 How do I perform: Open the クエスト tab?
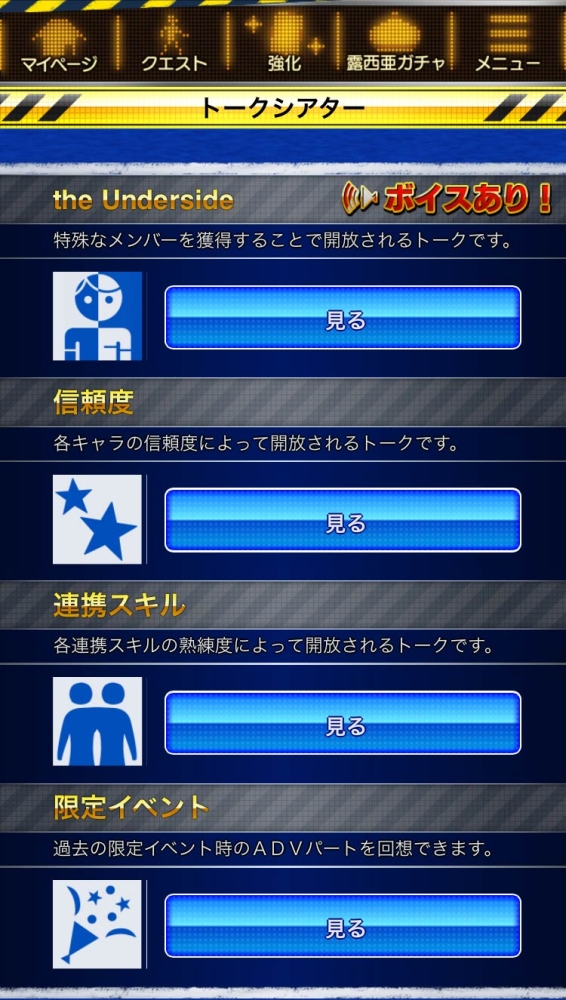173,45
